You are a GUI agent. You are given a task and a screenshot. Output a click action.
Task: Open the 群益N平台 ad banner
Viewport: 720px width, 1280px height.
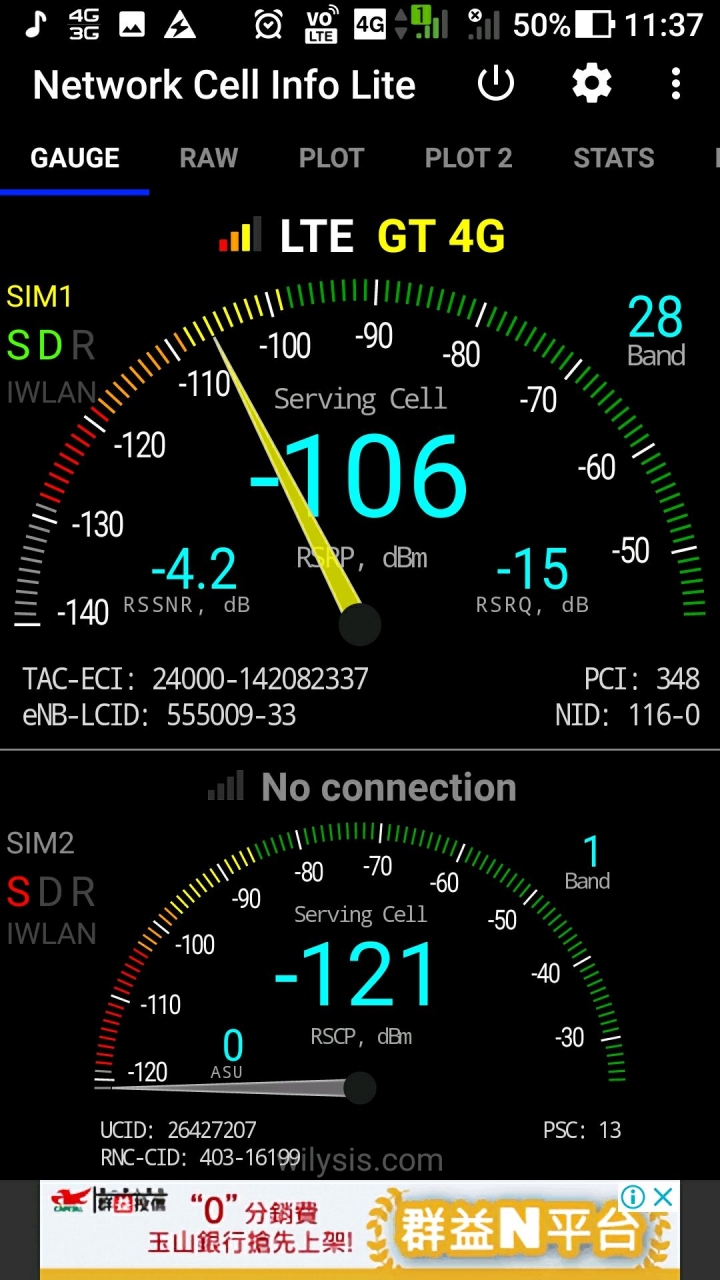[x=360, y=1232]
